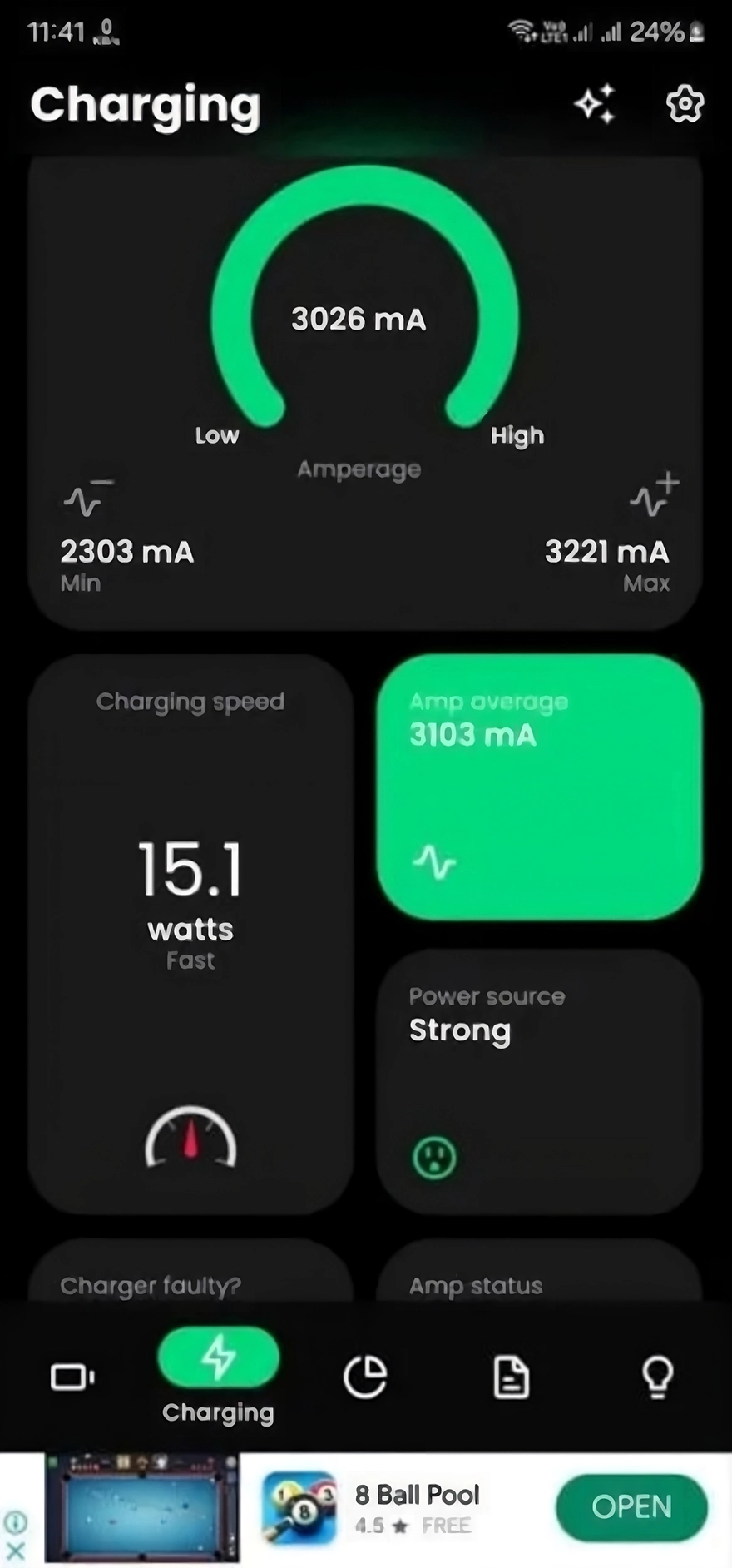Open the settings gear

[x=685, y=104]
